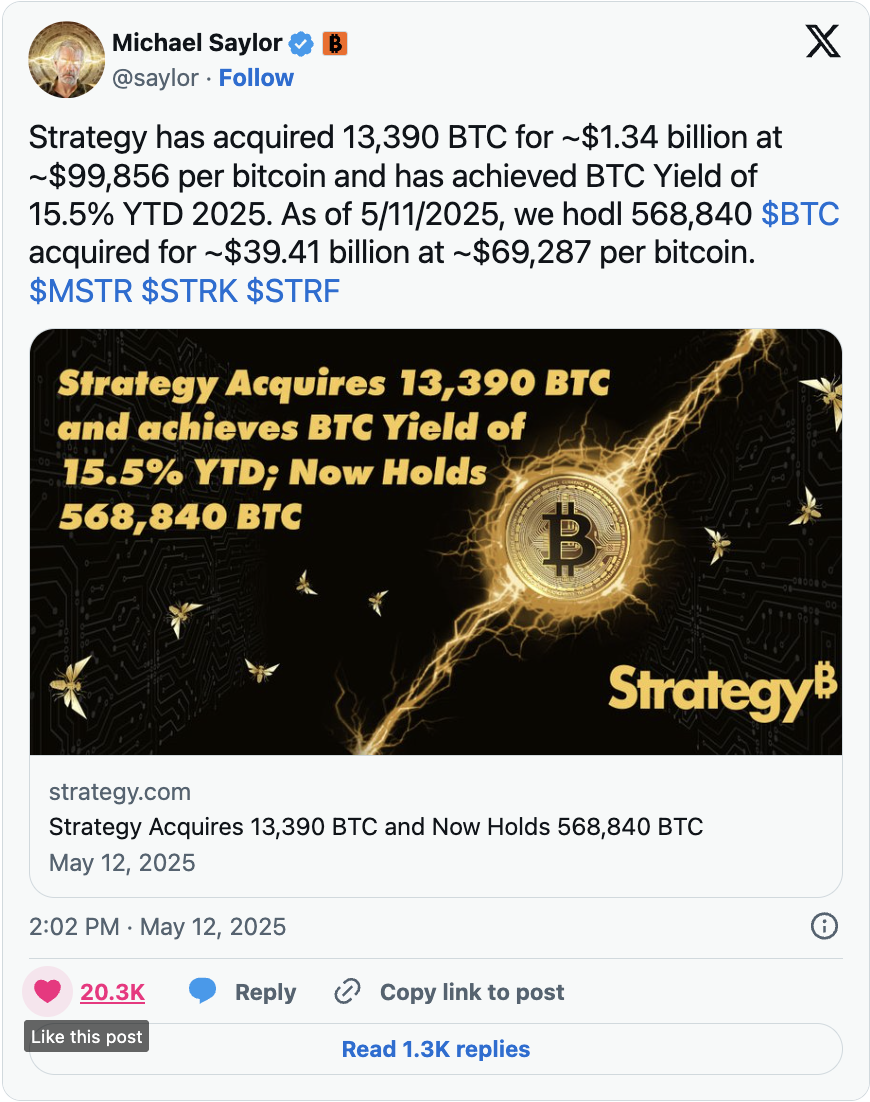Like this post with heart
Image resolution: width=870 pixels, height=1102 pixels.
[x=47, y=992]
